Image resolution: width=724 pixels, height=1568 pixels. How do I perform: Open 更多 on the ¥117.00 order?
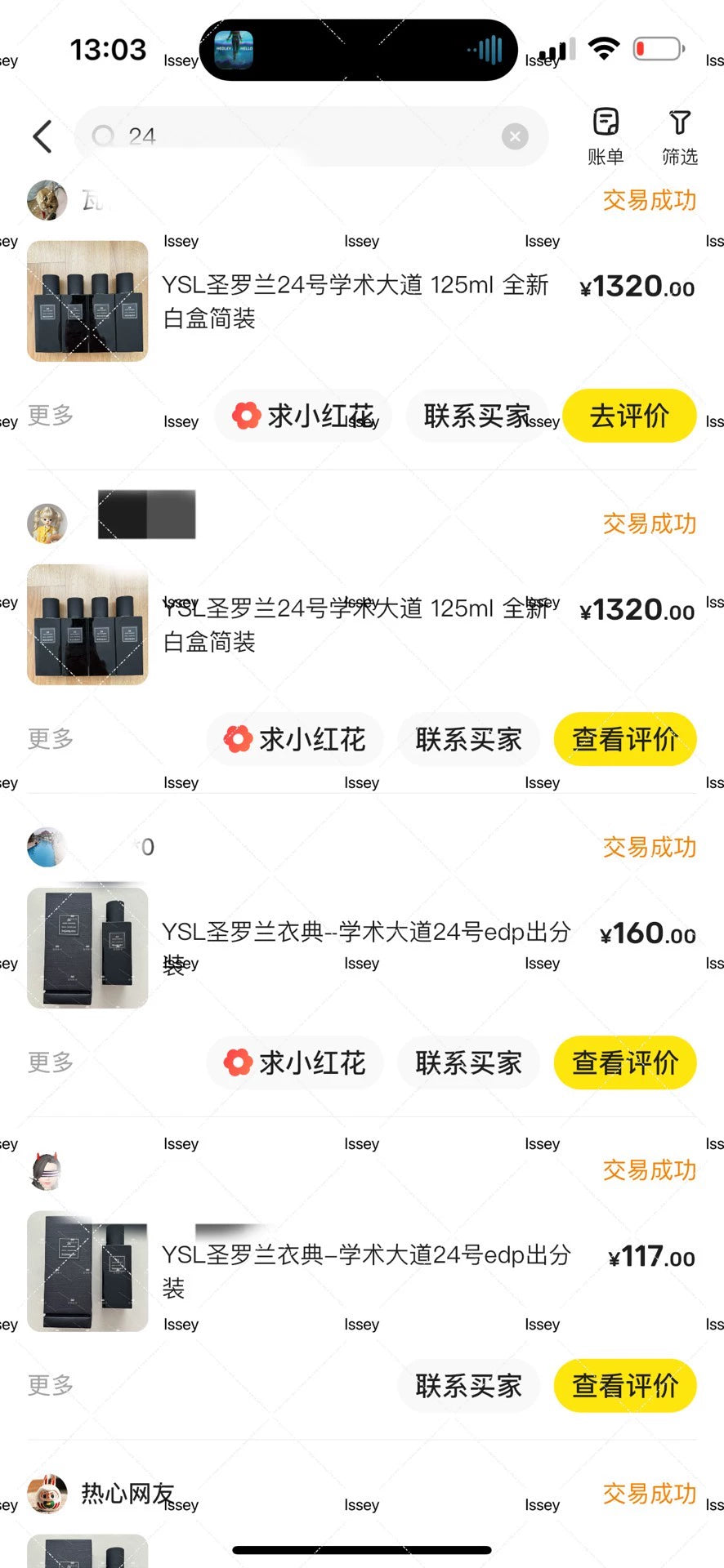tap(51, 1386)
